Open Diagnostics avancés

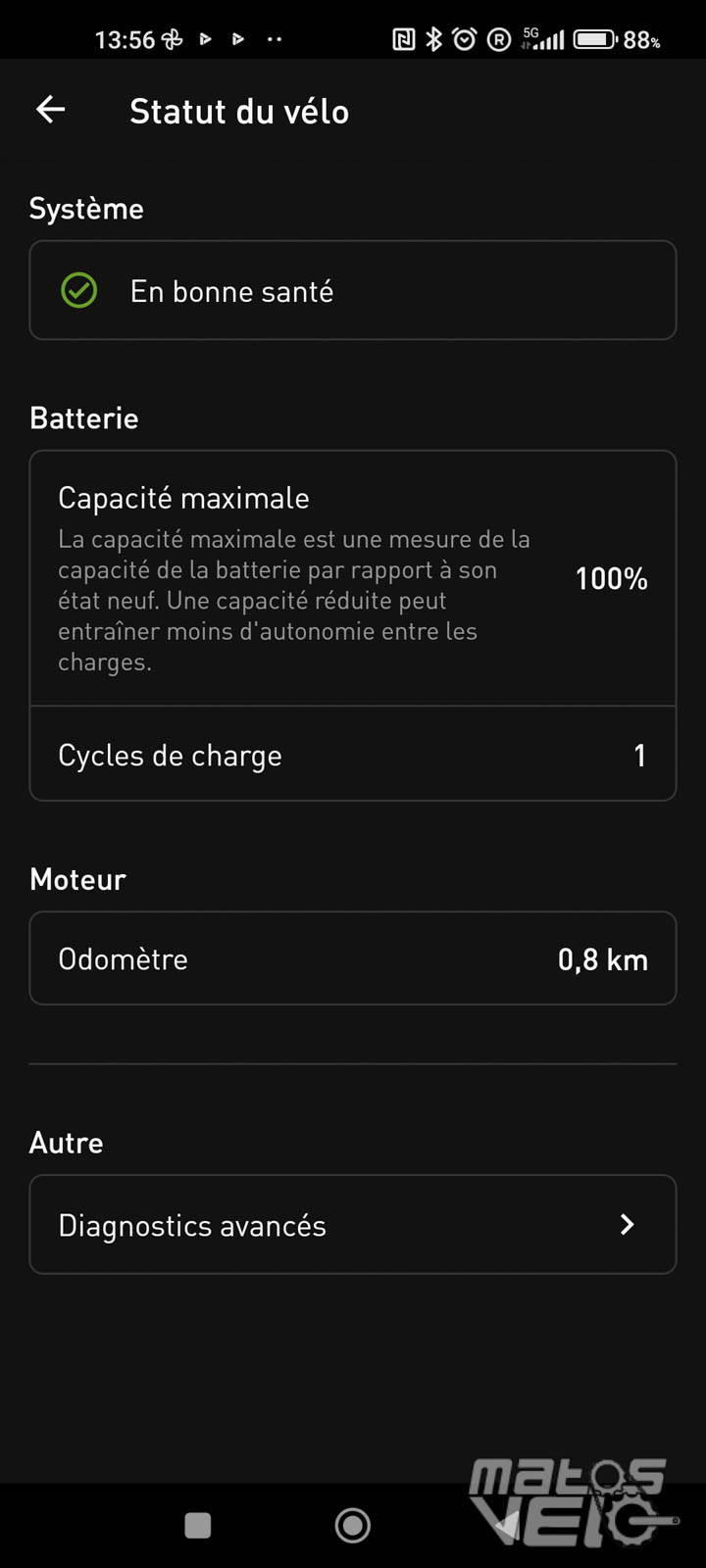click(353, 1224)
